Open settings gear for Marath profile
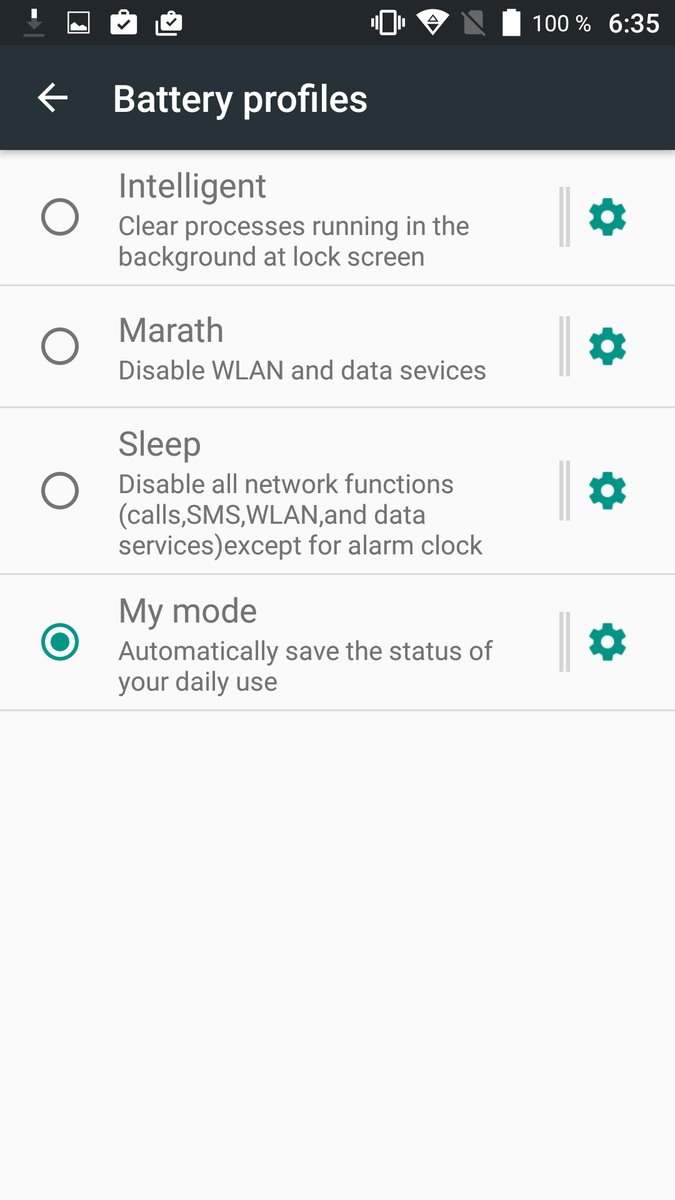The height and width of the screenshot is (1200, 675). (607, 346)
